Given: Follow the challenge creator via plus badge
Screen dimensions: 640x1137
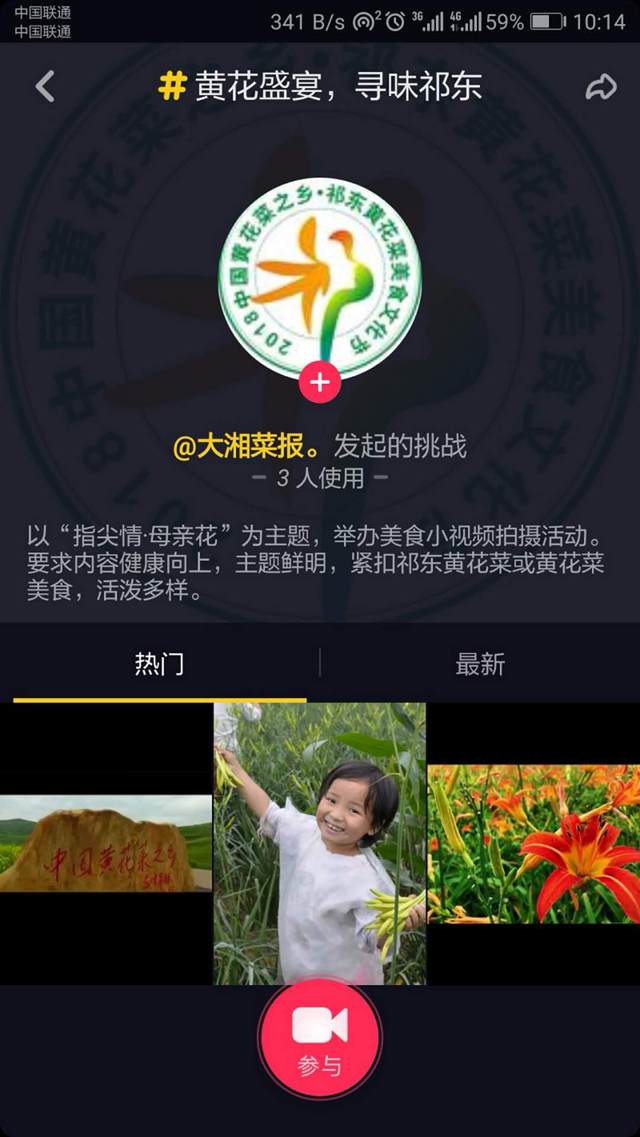Looking at the screenshot, I should (x=319, y=382).
